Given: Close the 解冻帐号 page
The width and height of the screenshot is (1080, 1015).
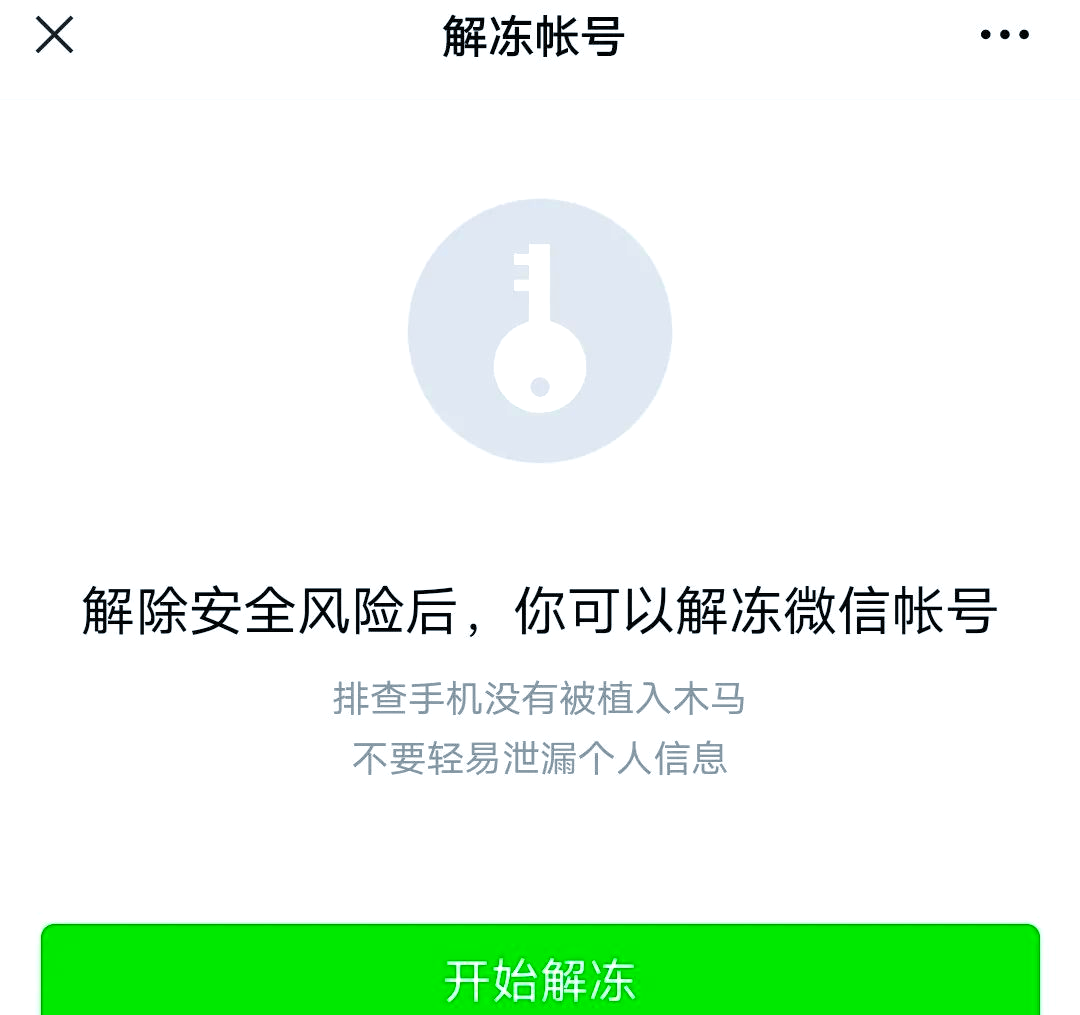Looking at the screenshot, I should click(54, 35).
